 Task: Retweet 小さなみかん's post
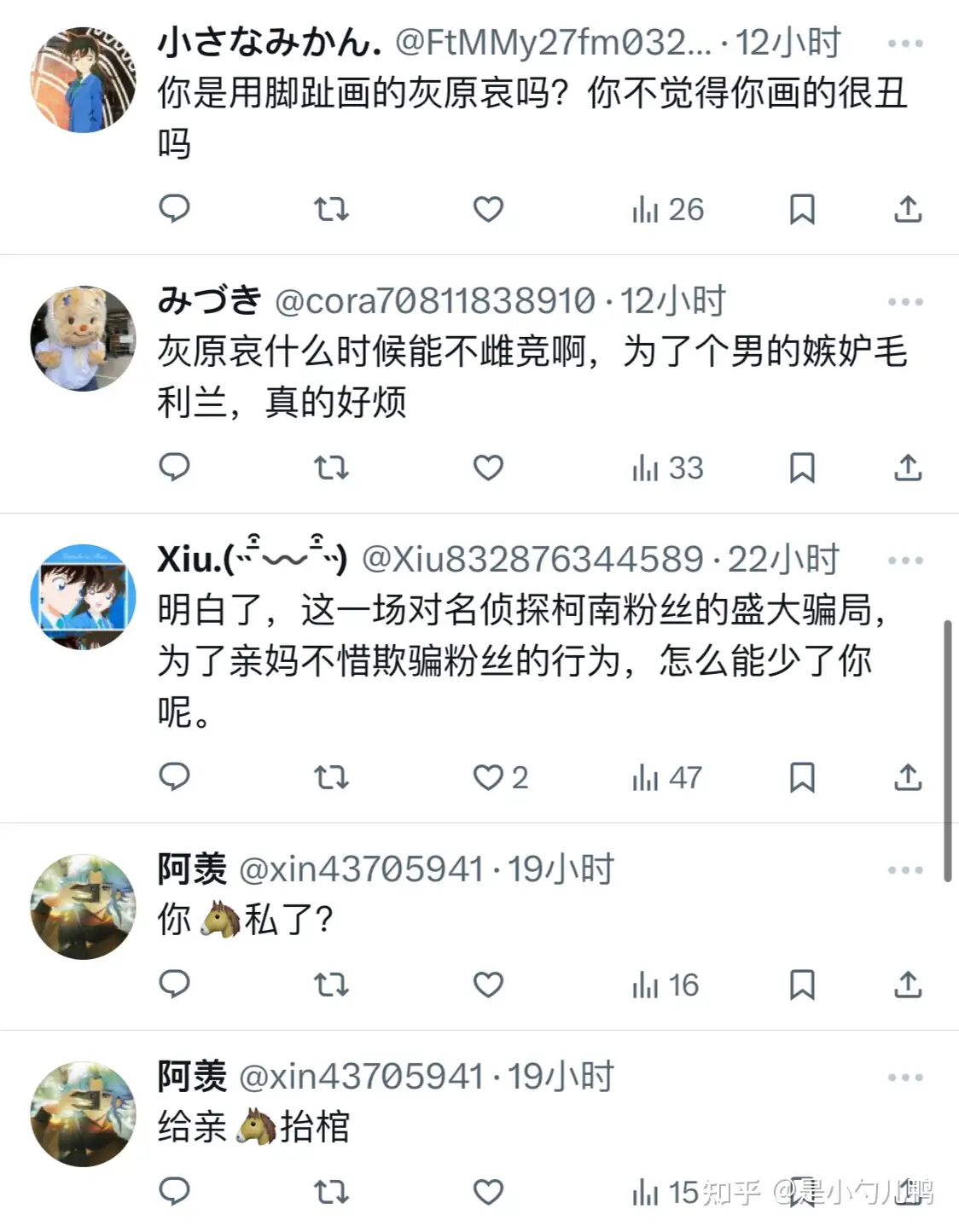pos(331,209)
